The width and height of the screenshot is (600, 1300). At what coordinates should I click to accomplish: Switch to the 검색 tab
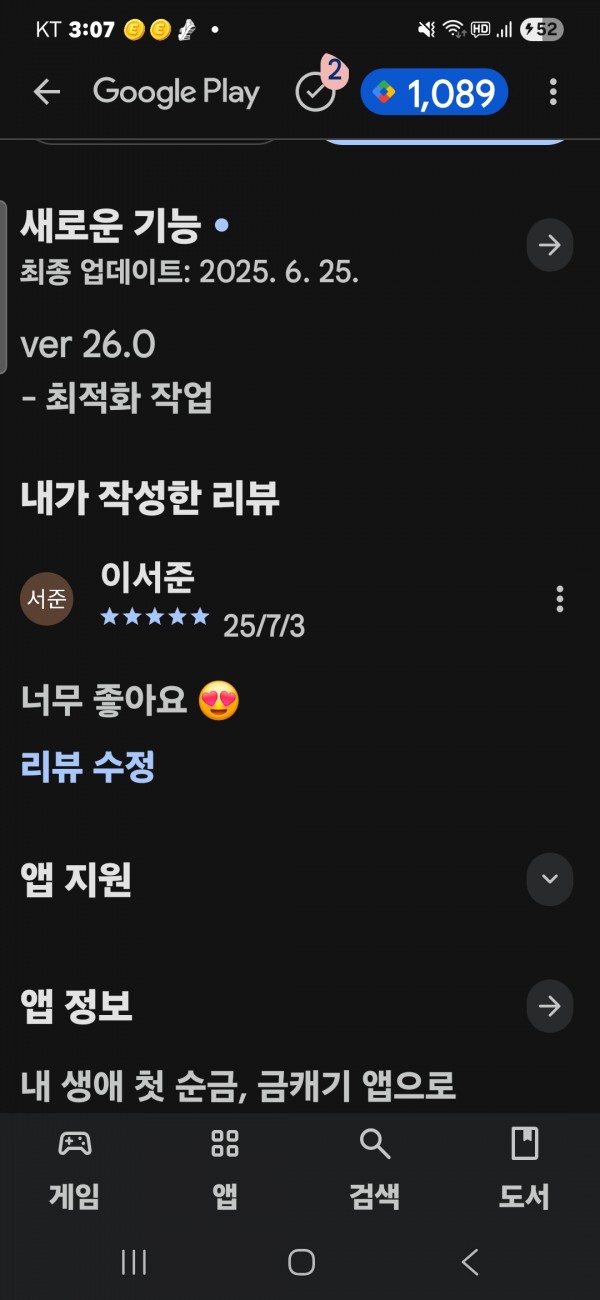coord(375,1168)
